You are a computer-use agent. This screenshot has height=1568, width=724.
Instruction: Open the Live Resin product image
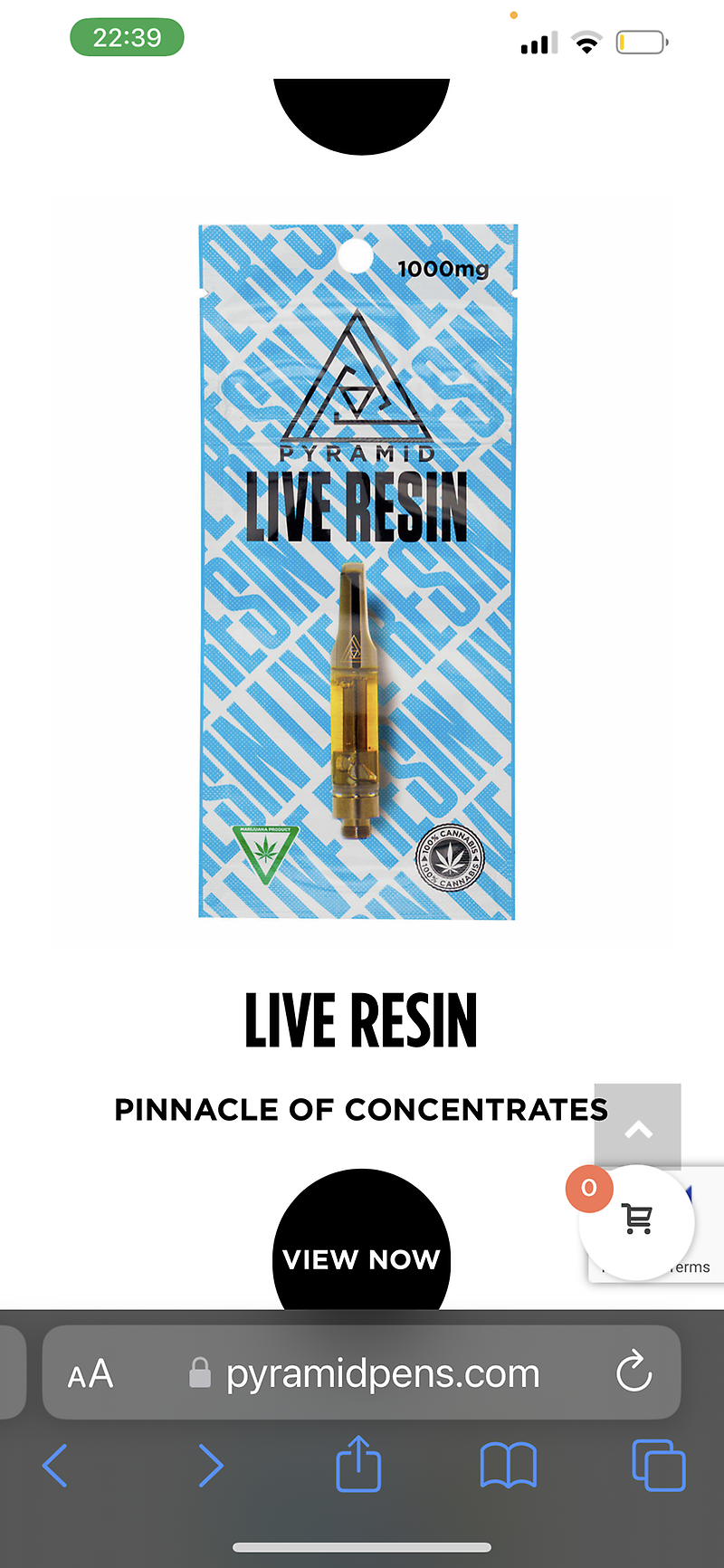(x=357, y=572)
